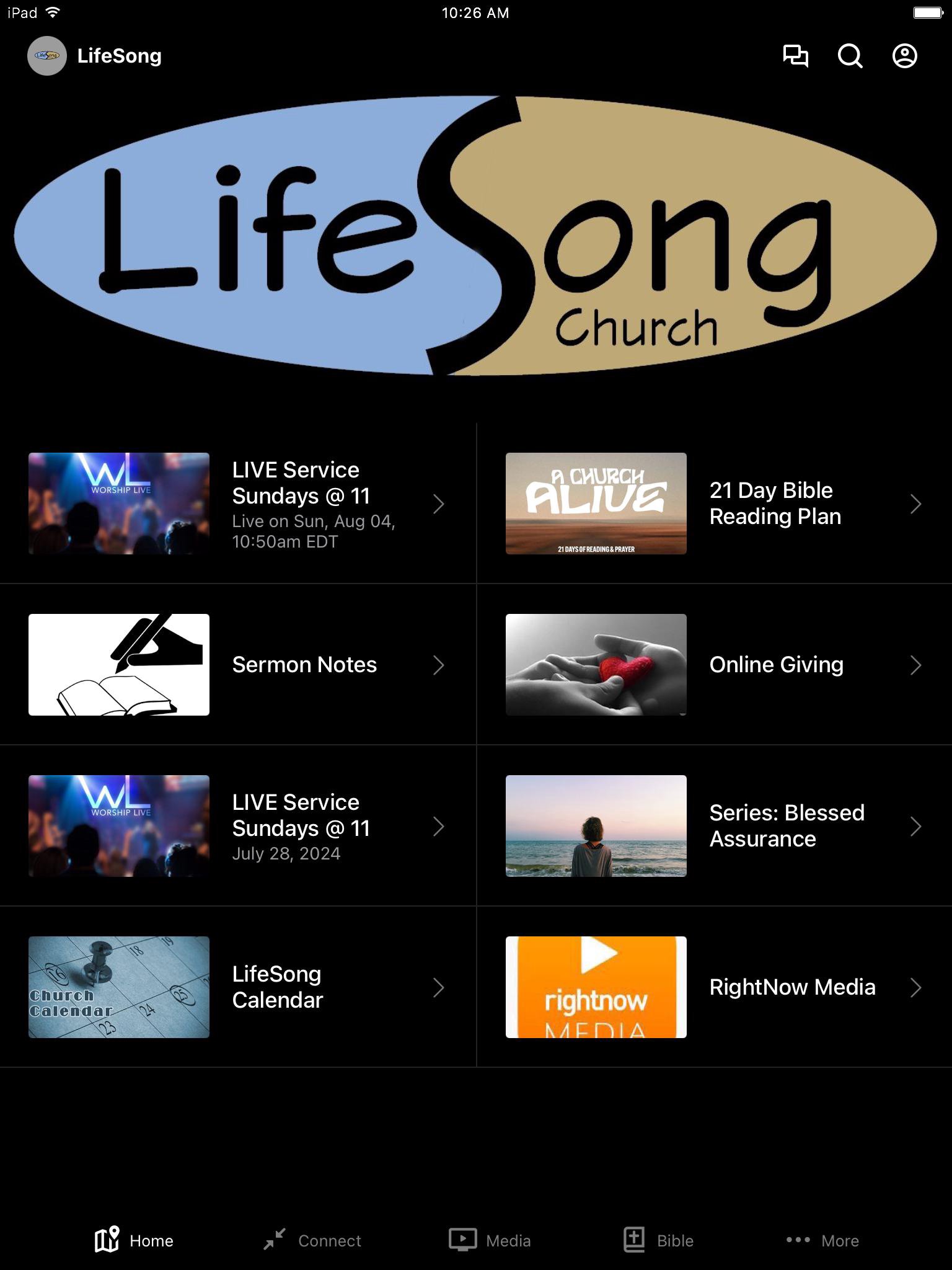
Task: Open LifeSong Calendar
Action: (x=238, y=987)
